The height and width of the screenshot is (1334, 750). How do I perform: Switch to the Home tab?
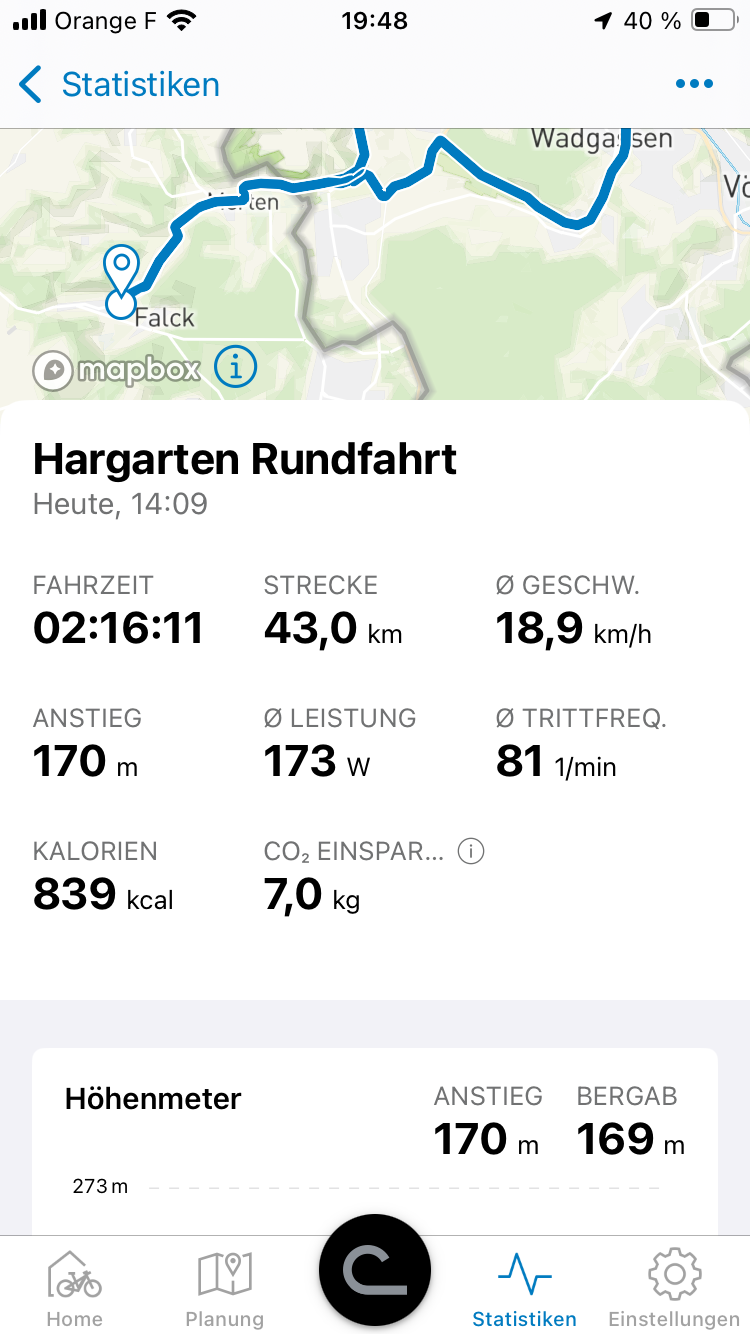[x=75, y=1289]
